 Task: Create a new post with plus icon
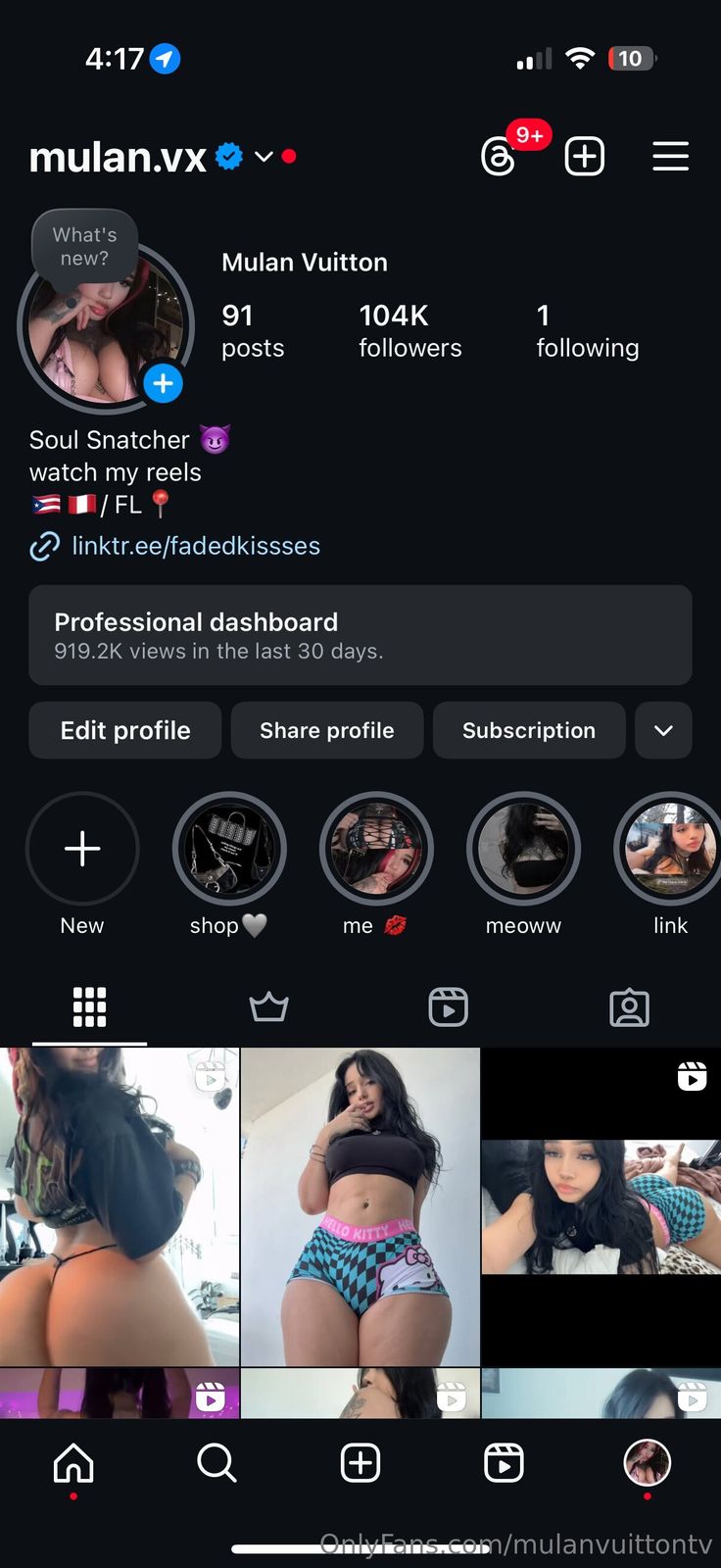tap(585, 157)
